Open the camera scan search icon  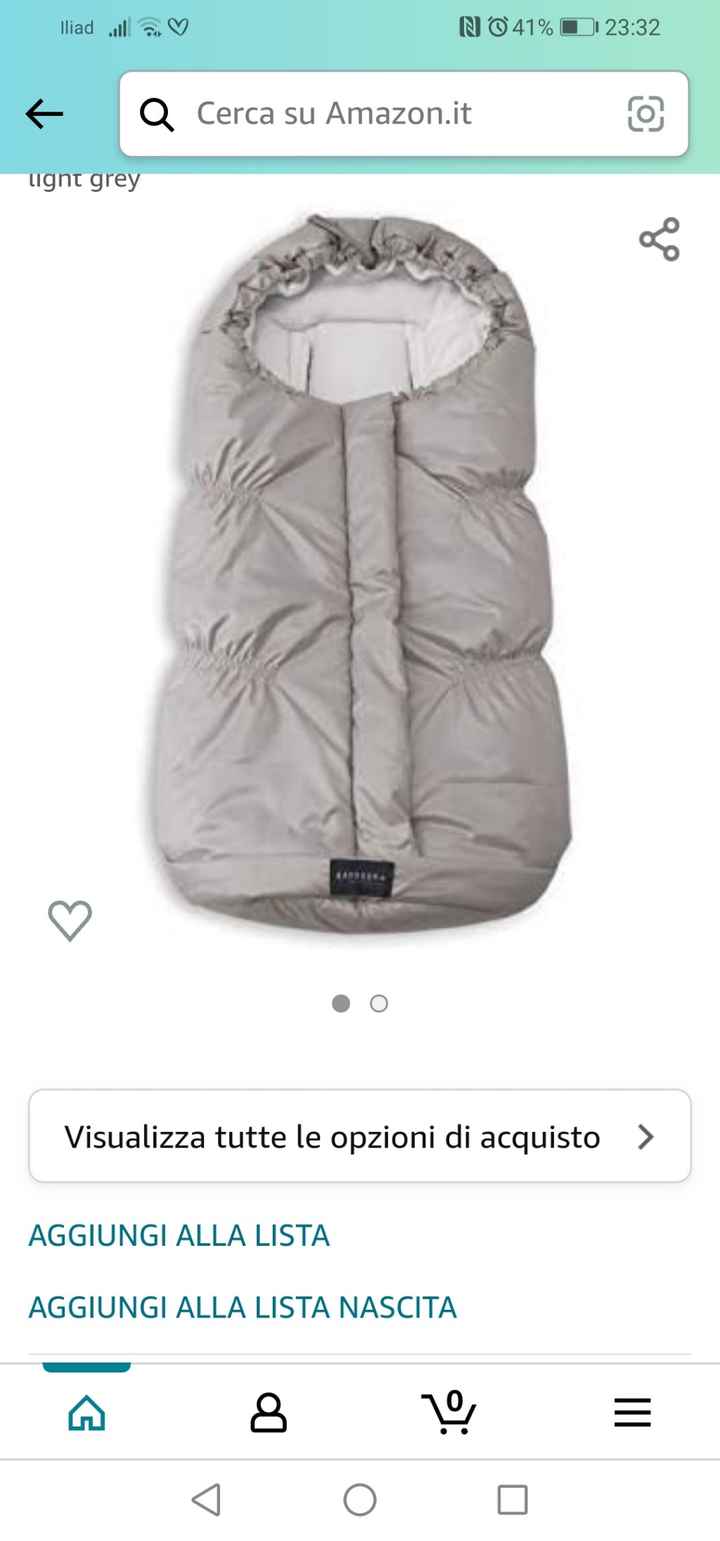click(645, 114)
